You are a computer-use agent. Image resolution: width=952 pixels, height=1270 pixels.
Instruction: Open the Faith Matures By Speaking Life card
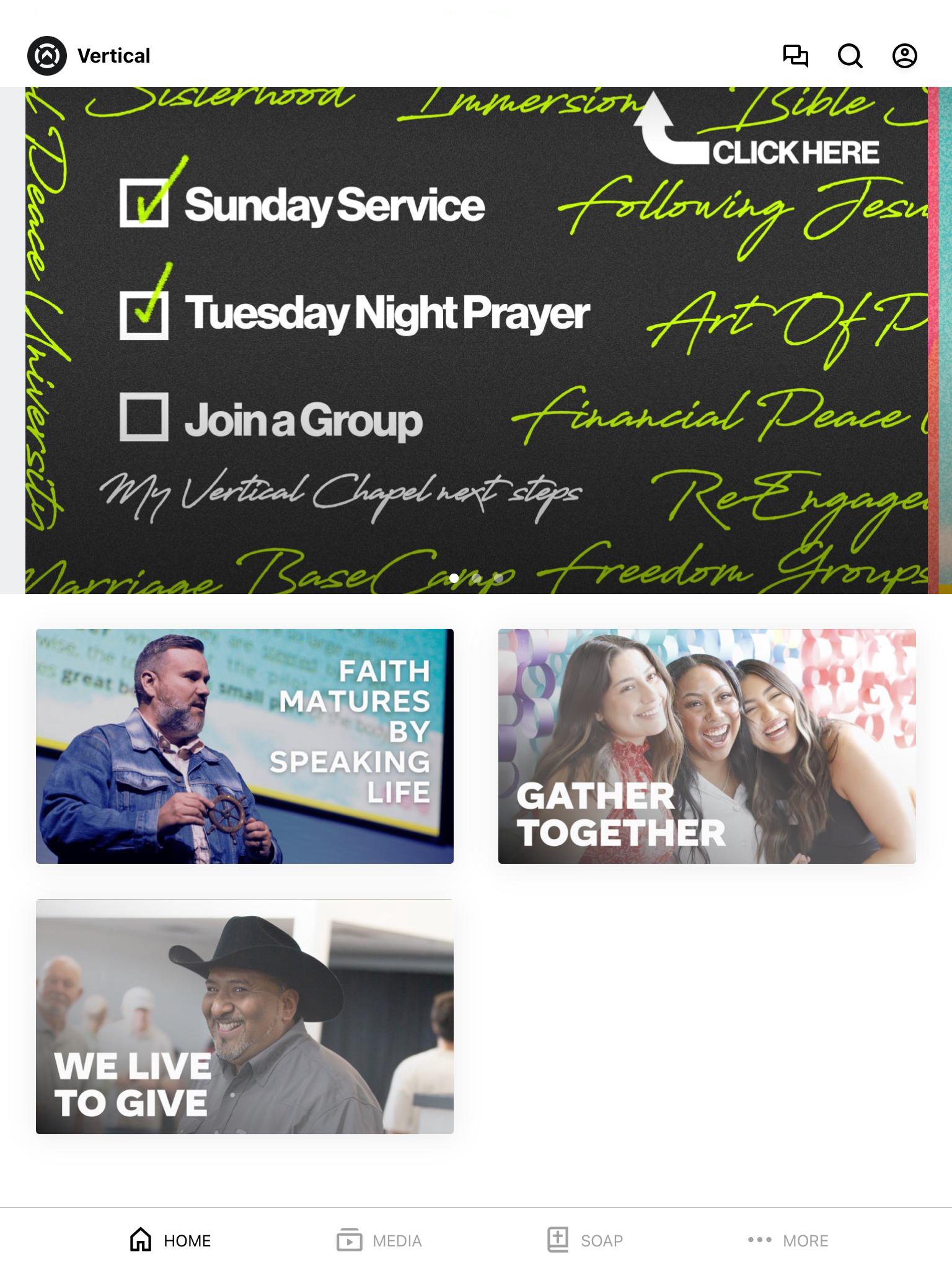tap(245, 746)
